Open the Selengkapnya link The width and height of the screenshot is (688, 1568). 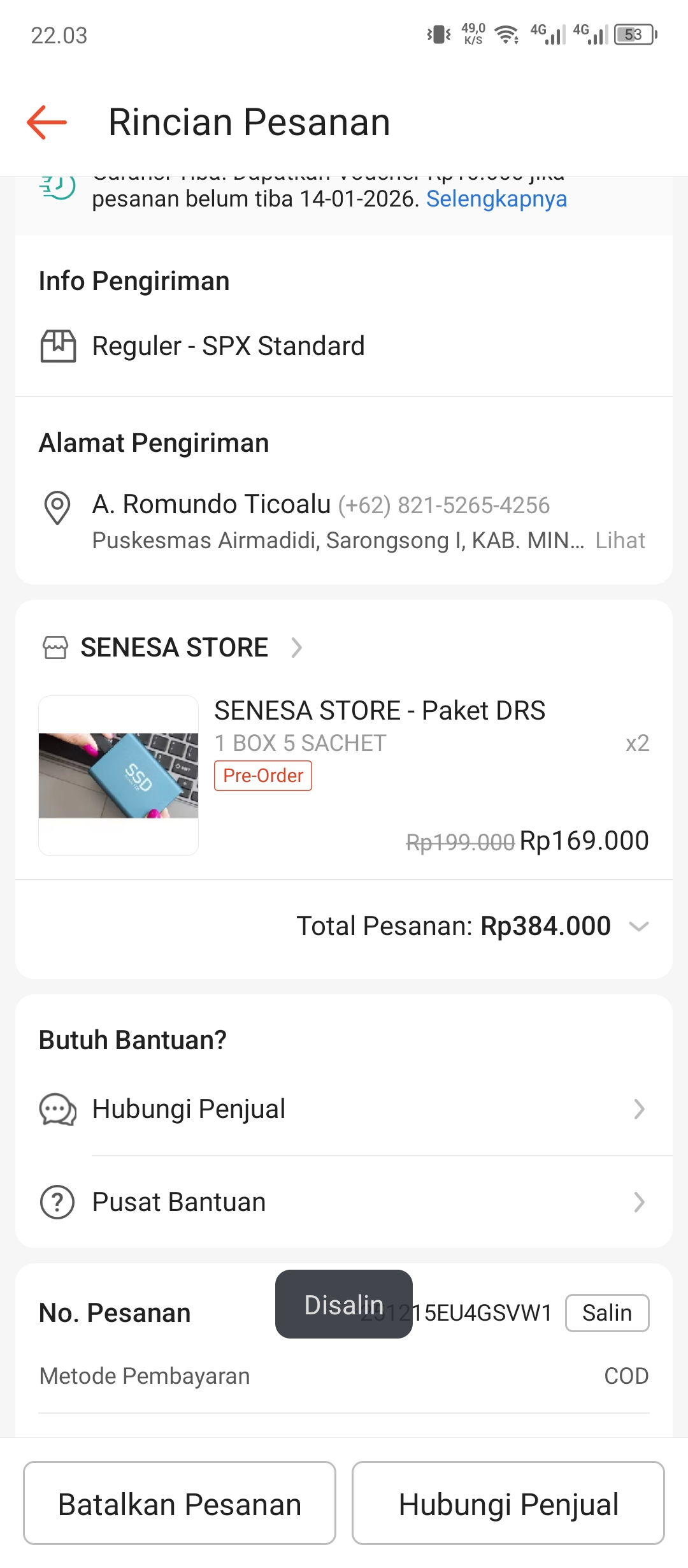pos(496,199)
